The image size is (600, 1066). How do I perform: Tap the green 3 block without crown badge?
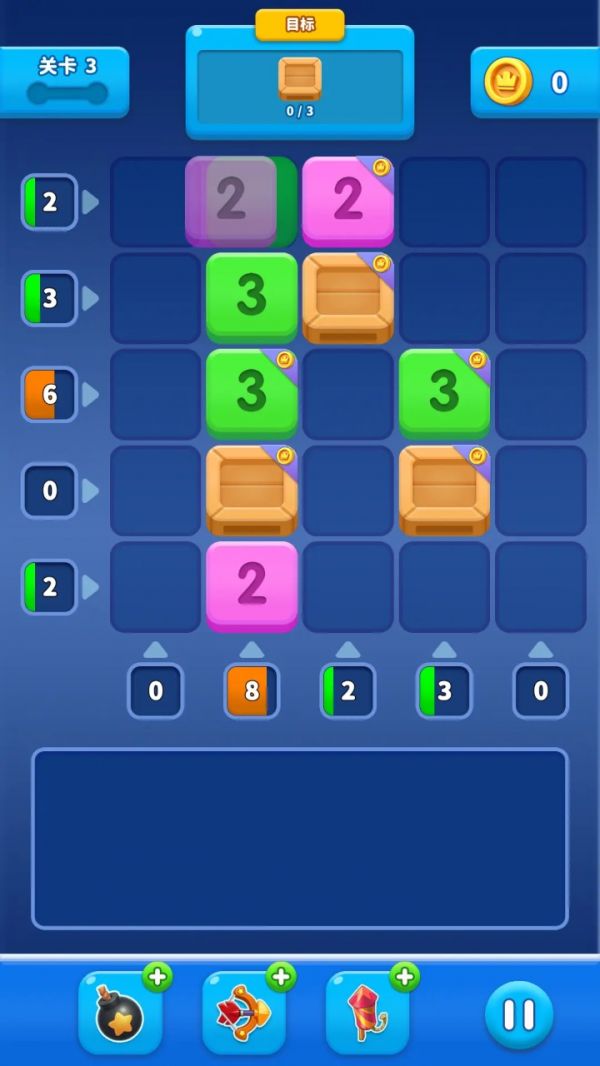coord(251,296)
